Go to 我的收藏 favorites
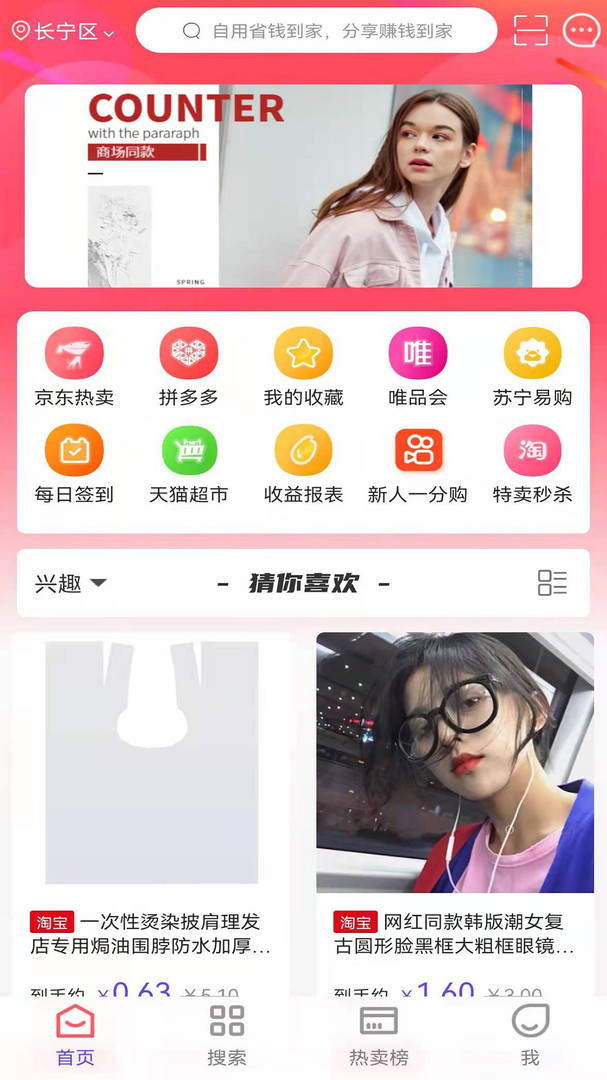 [x=303, y=367]
